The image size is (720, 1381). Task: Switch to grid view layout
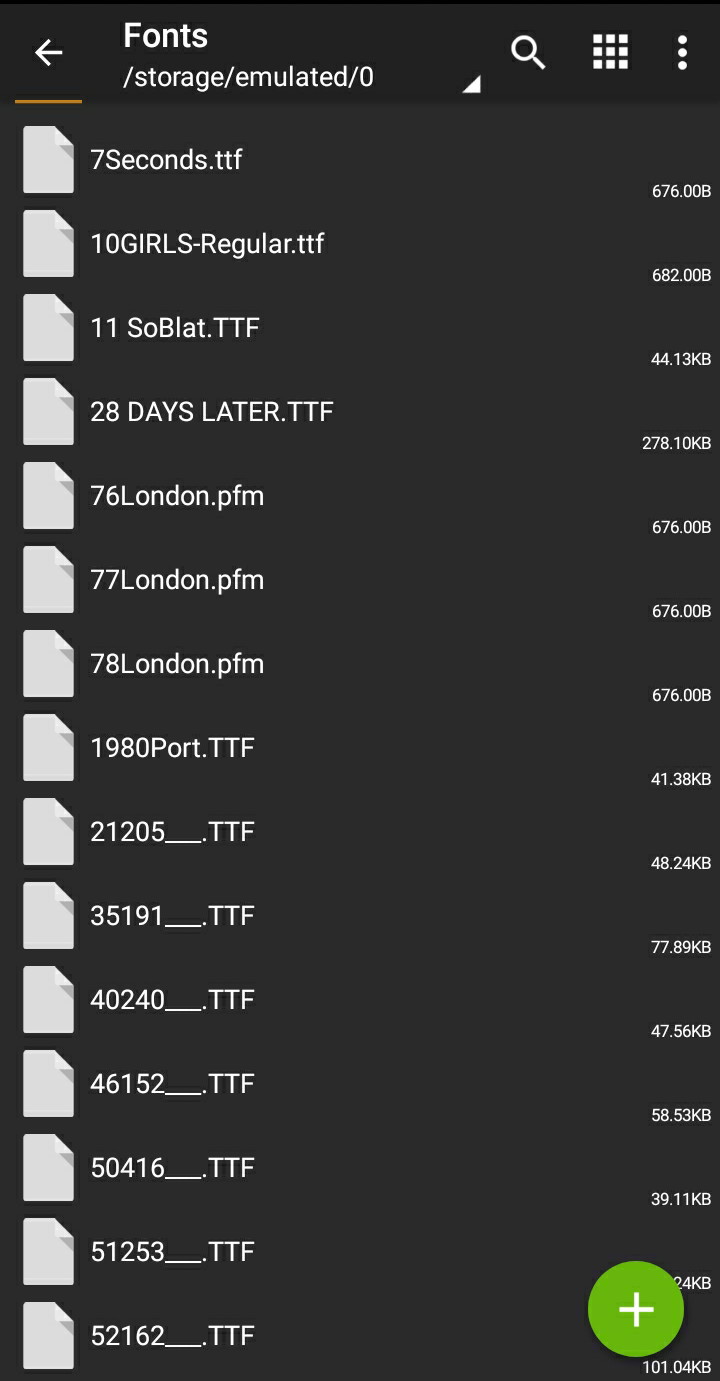coord(610,52)
